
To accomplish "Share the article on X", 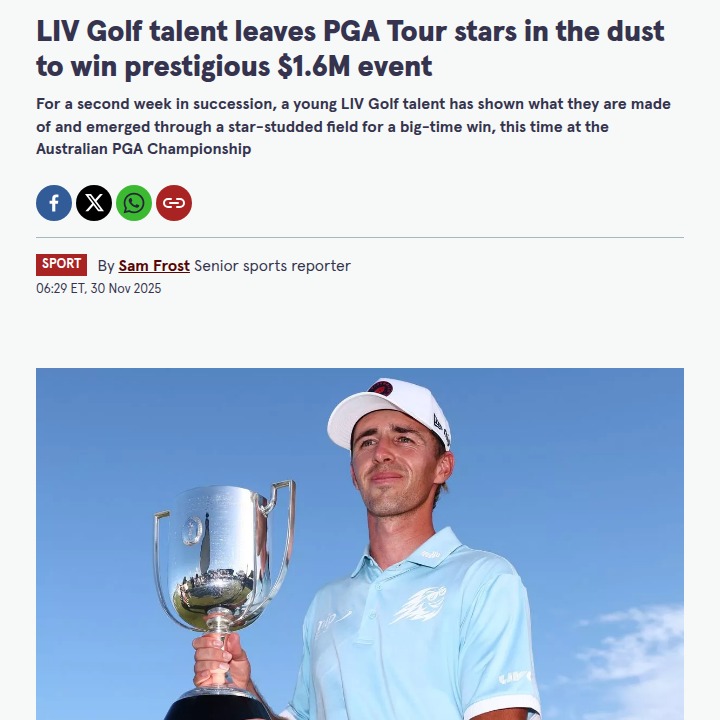I will coord(94,203).
